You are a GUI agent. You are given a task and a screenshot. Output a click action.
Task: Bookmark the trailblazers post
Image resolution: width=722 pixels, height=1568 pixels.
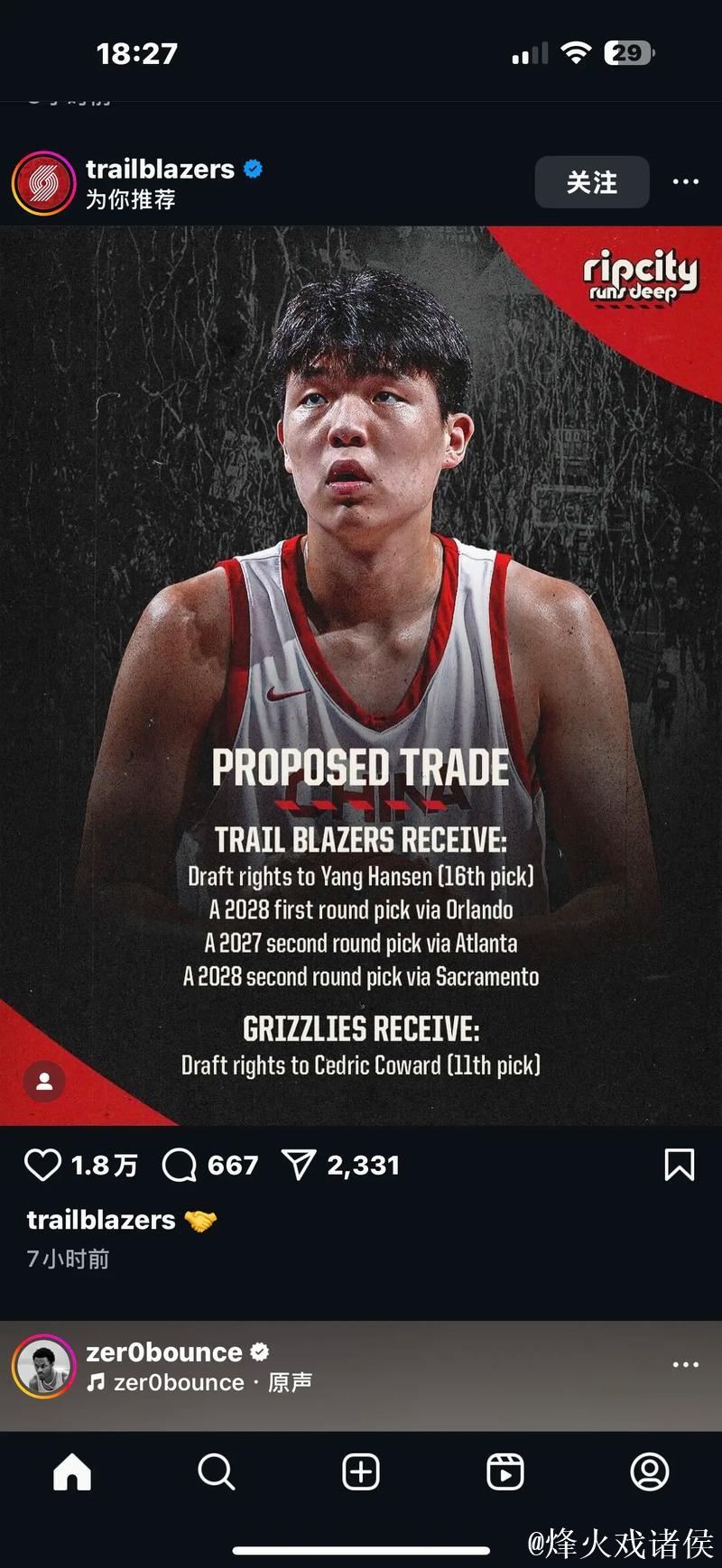tap(679, 1165)
